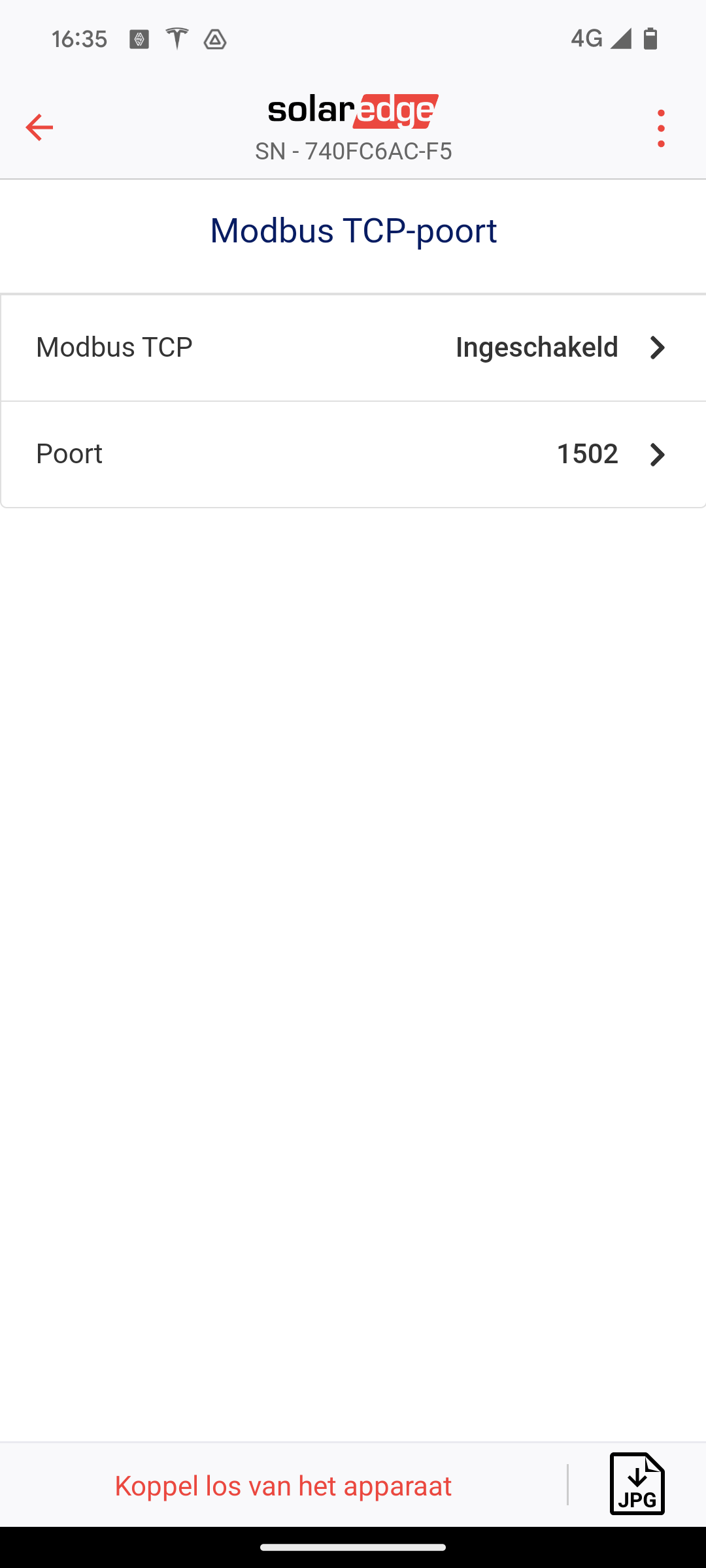The height and width of the screenshot is (1568, 706).
Task: Open the Poort 1502 setting
Action: point(353,454)
